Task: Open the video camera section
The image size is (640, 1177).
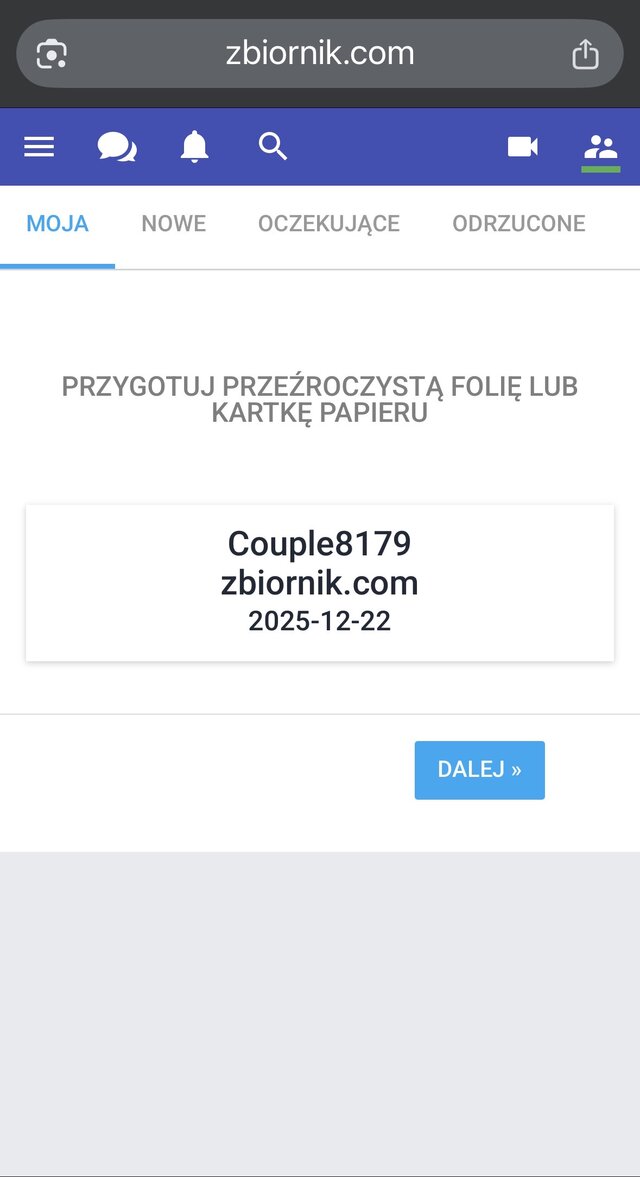Action: [522, 147]
